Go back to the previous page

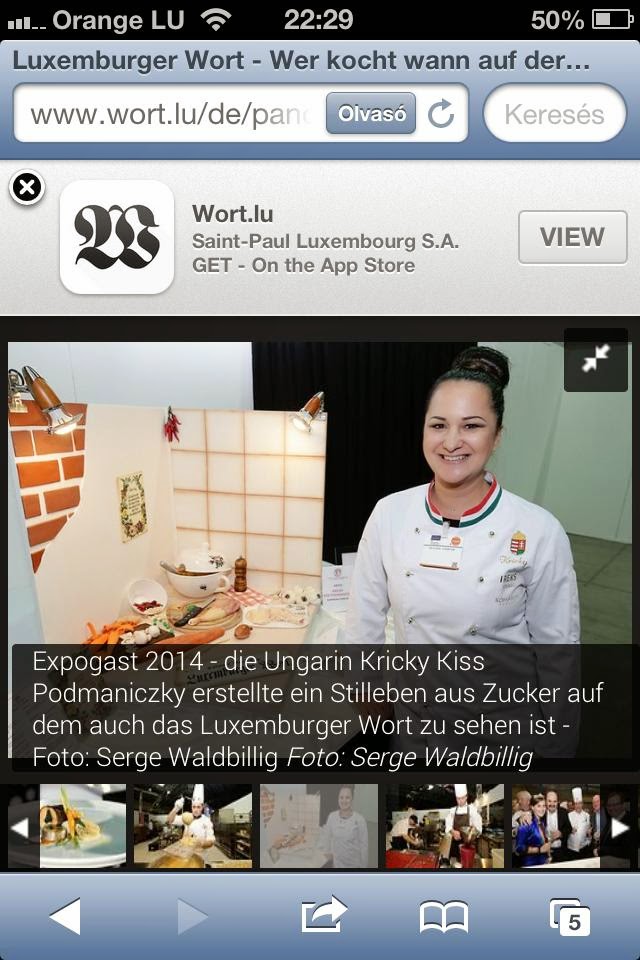point(65,915)
